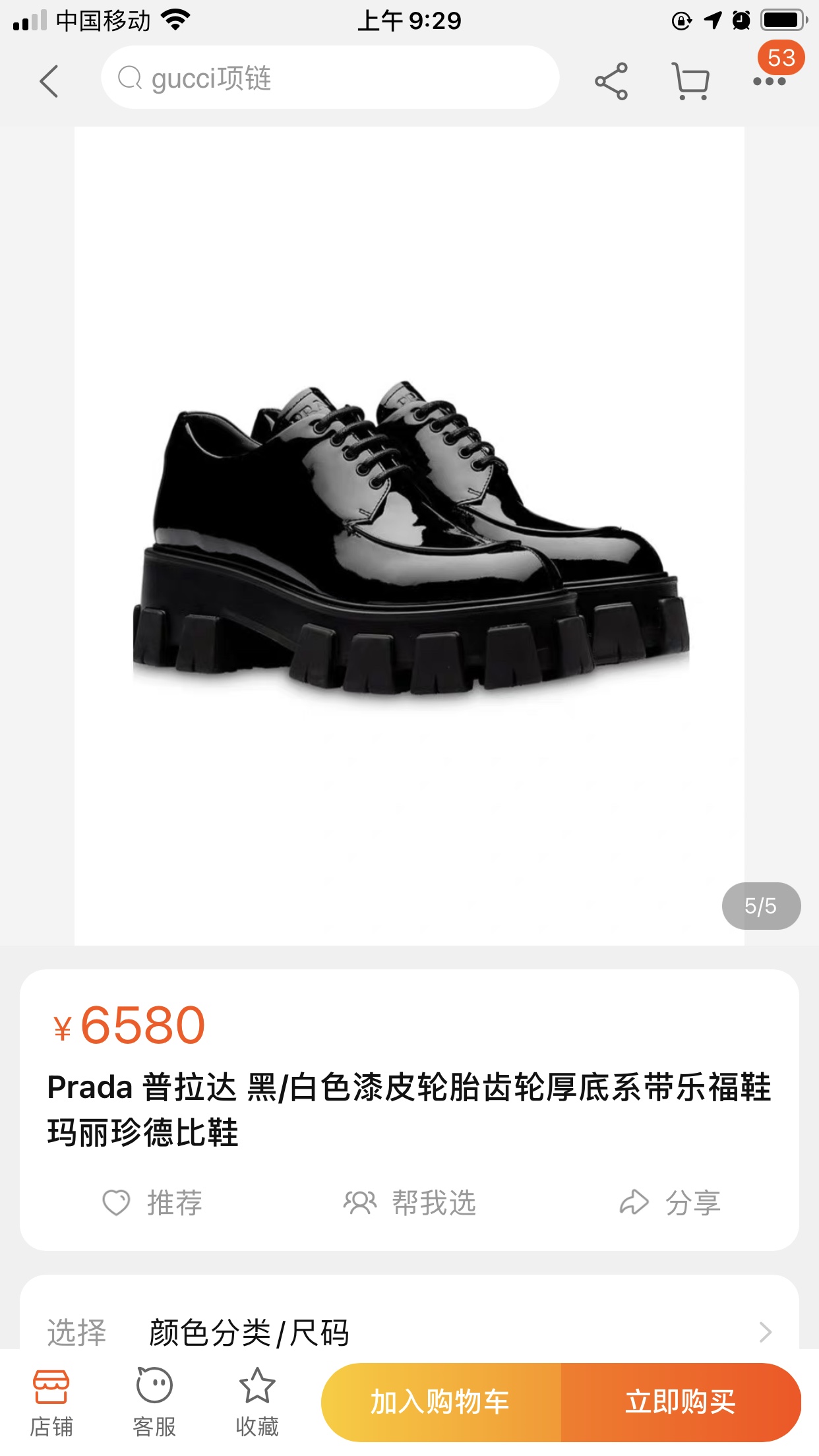Viewport: 819px width, 1456px height.
Task: Tap 帮我选 to ask for help choosing
Action: point(409,1202)
